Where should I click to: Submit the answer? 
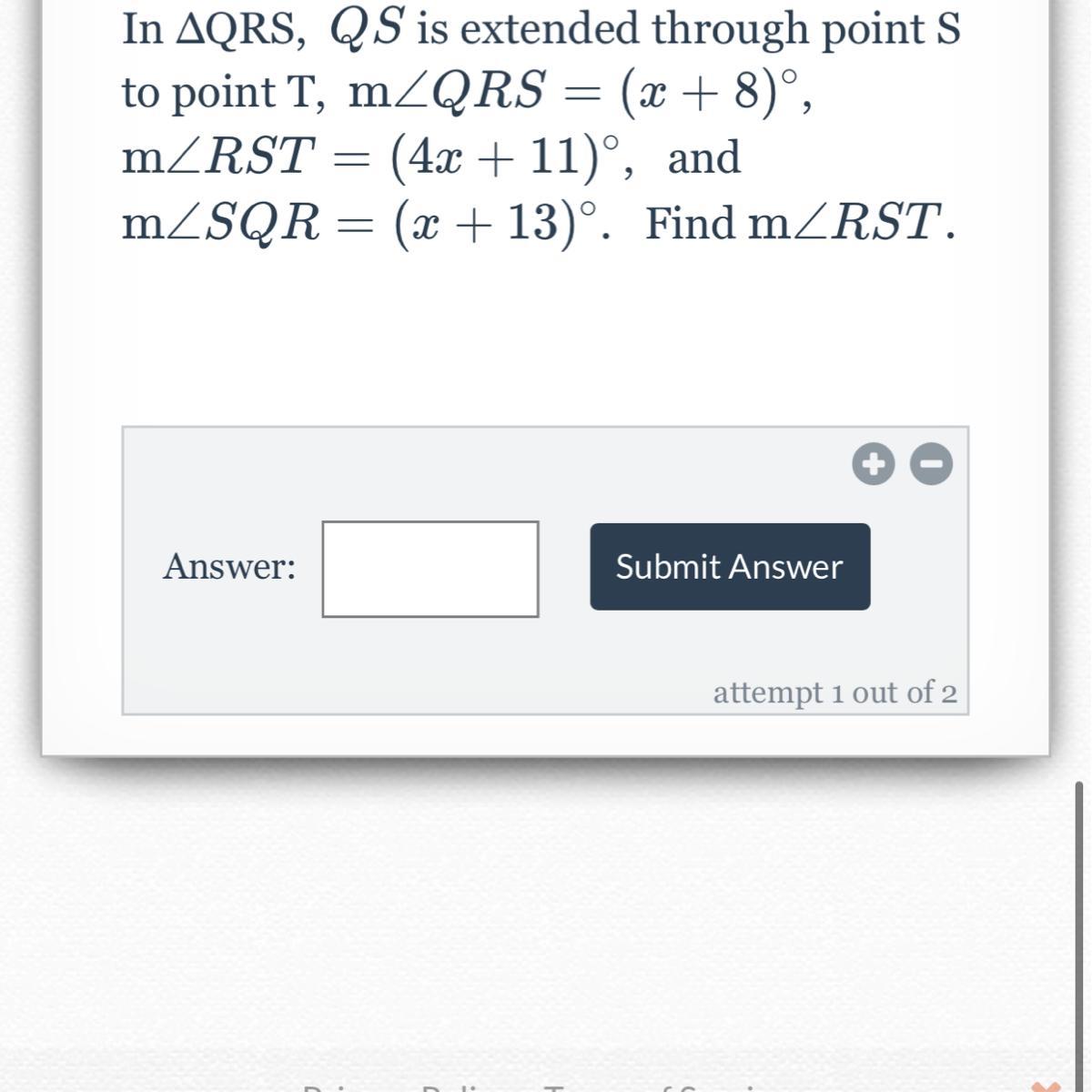730,566
